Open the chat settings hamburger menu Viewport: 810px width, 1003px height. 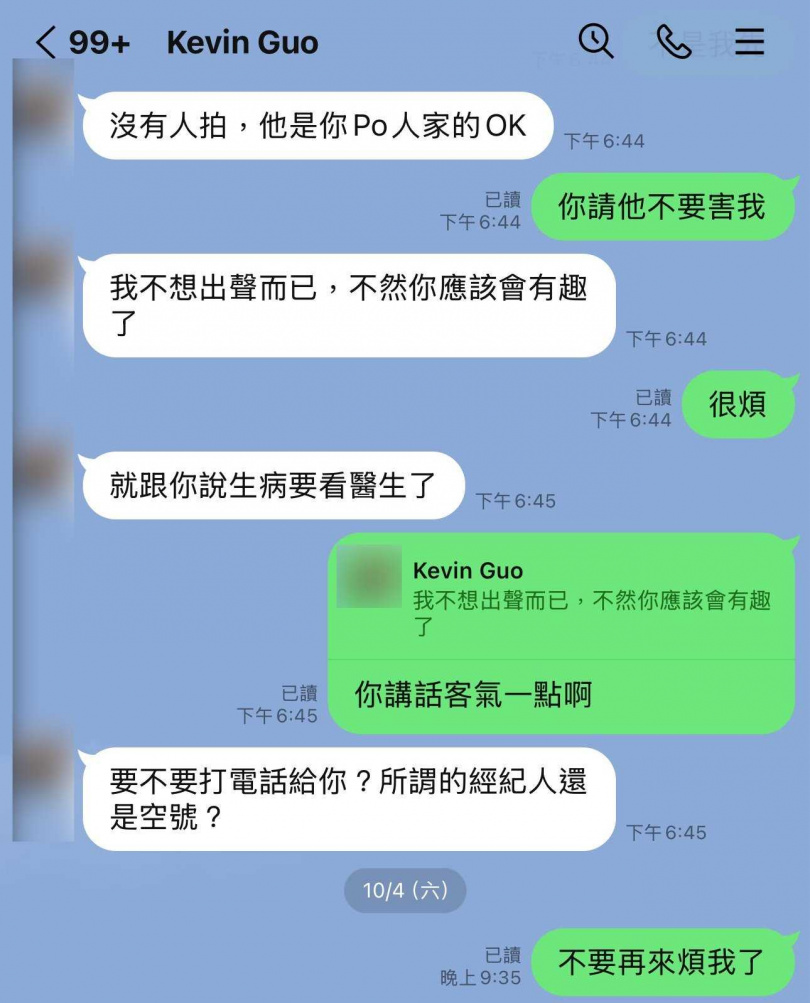click(x=750, y=43)
